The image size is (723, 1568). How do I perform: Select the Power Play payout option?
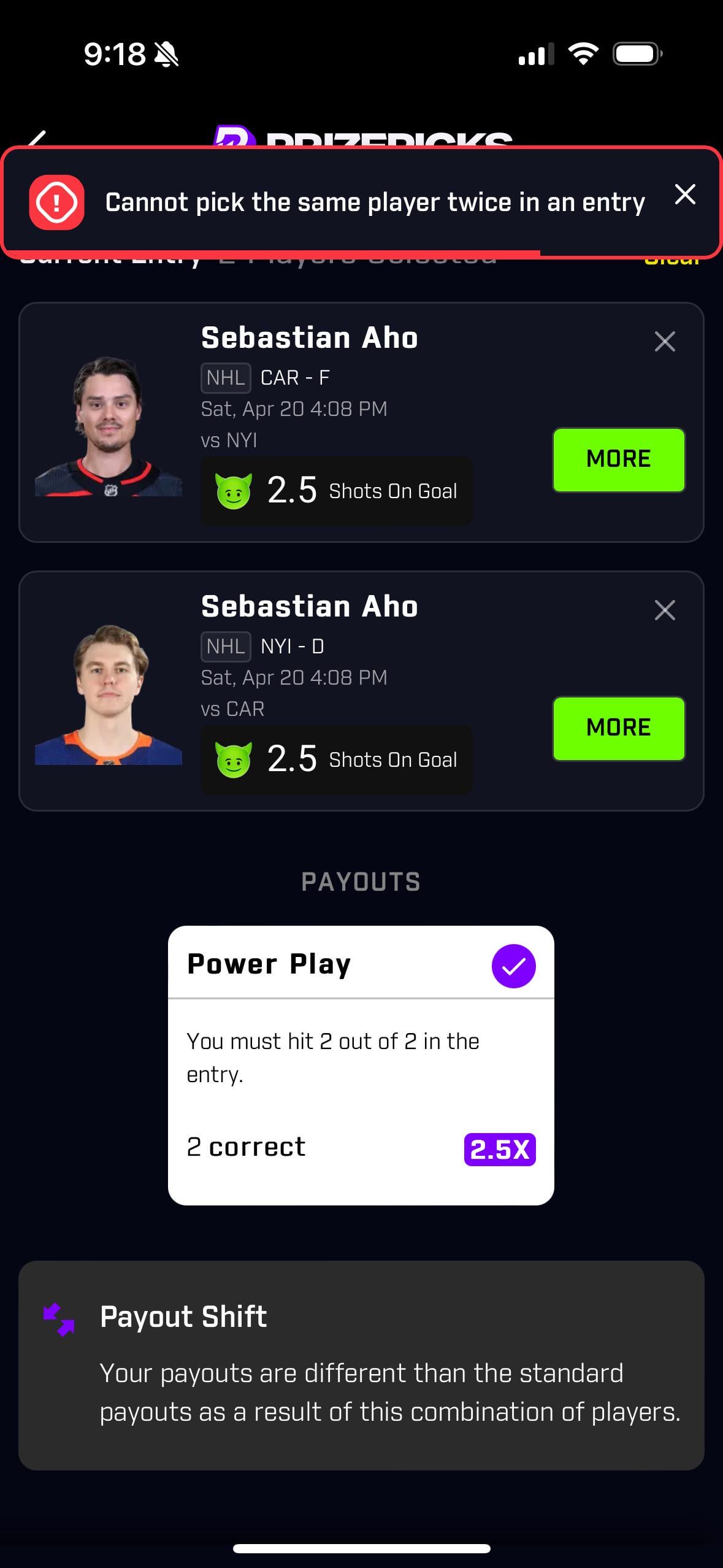click(513, 966)
